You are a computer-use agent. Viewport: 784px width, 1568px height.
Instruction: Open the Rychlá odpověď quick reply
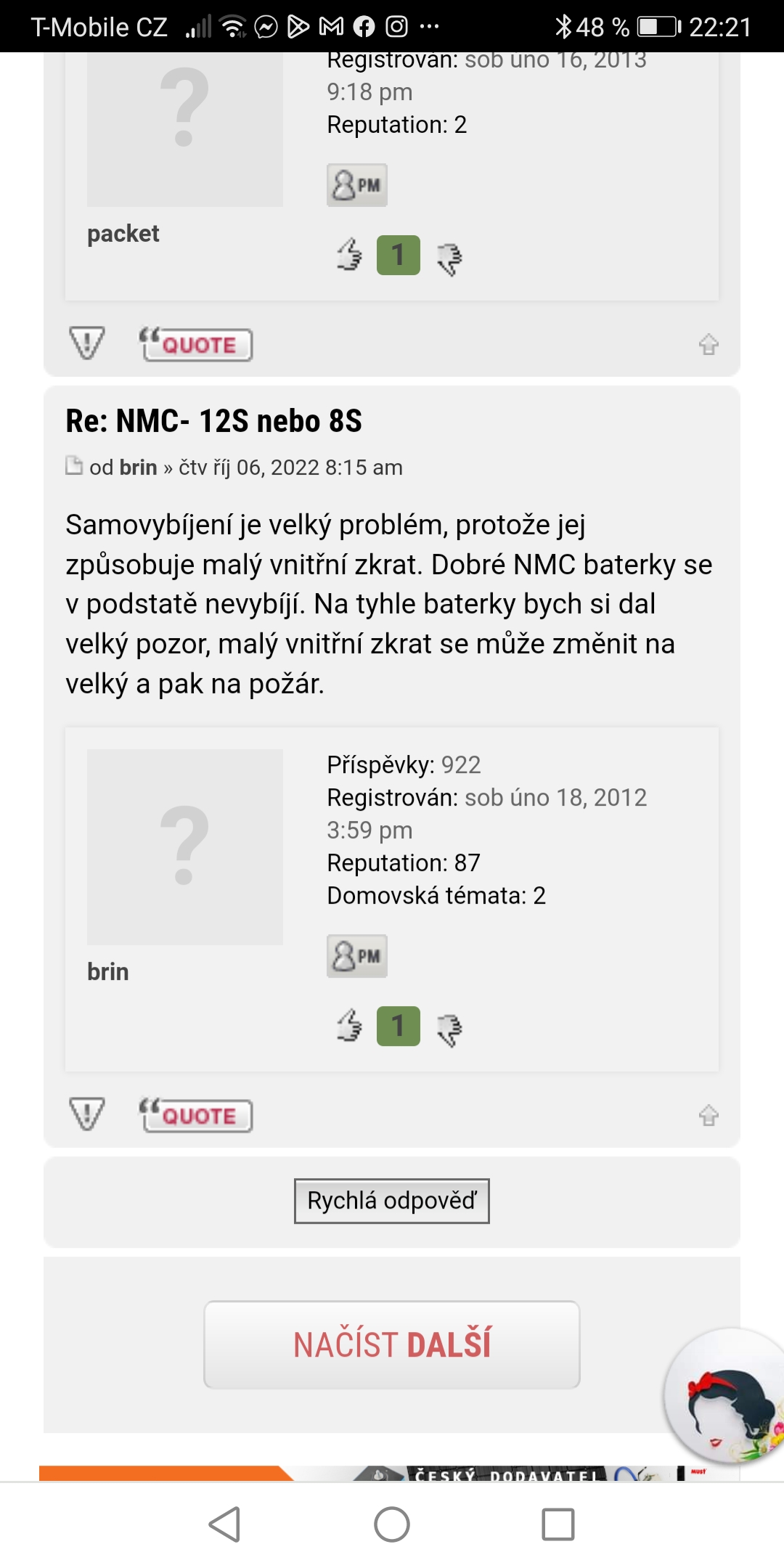(391, 1201)
